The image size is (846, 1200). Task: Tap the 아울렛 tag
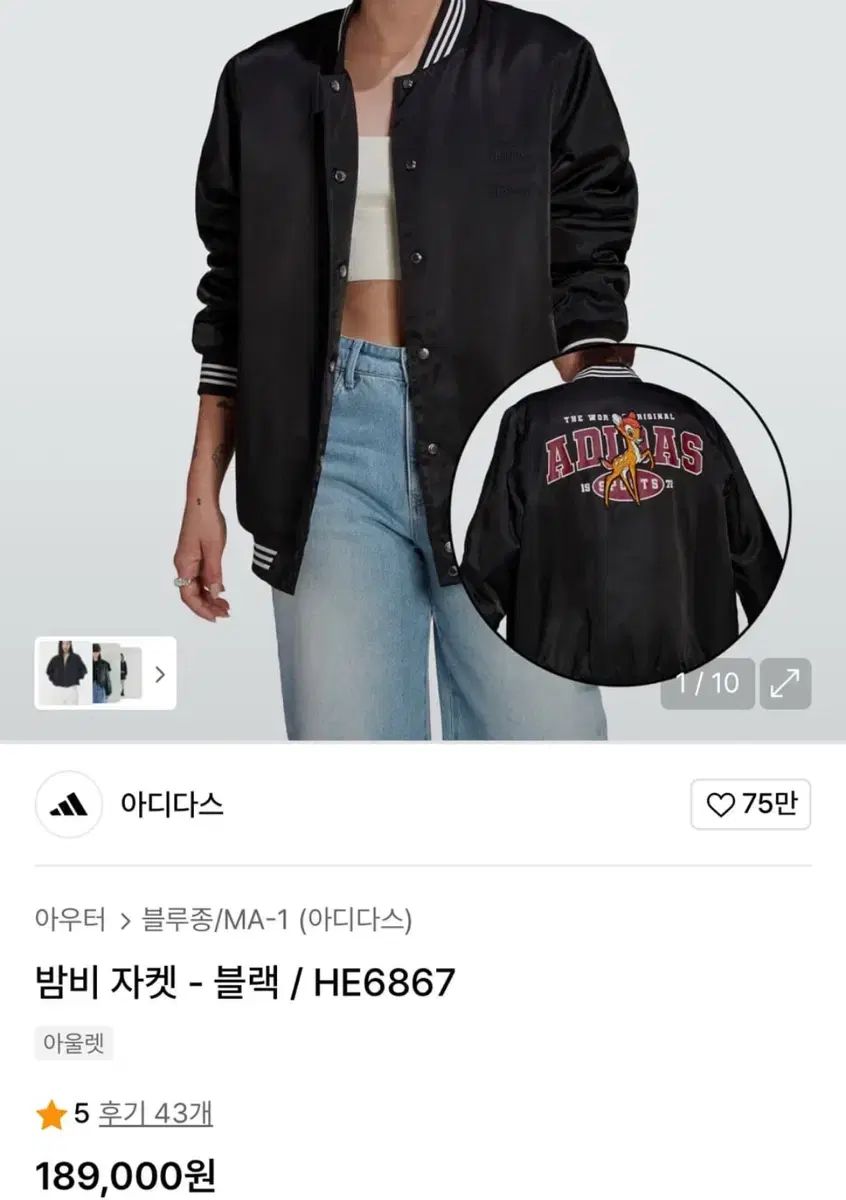(74, 1043)
